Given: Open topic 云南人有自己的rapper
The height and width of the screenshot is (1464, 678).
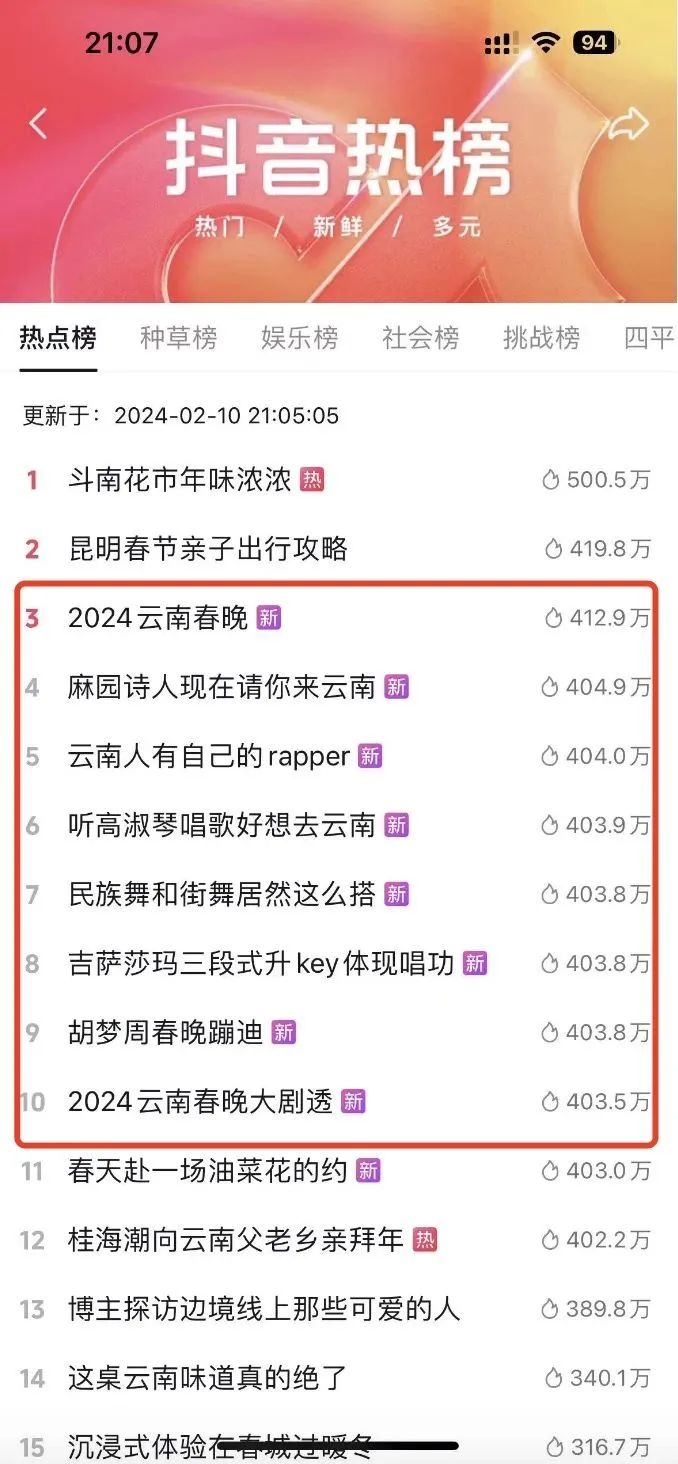Looking at the screenshot, I should [339, 756].
